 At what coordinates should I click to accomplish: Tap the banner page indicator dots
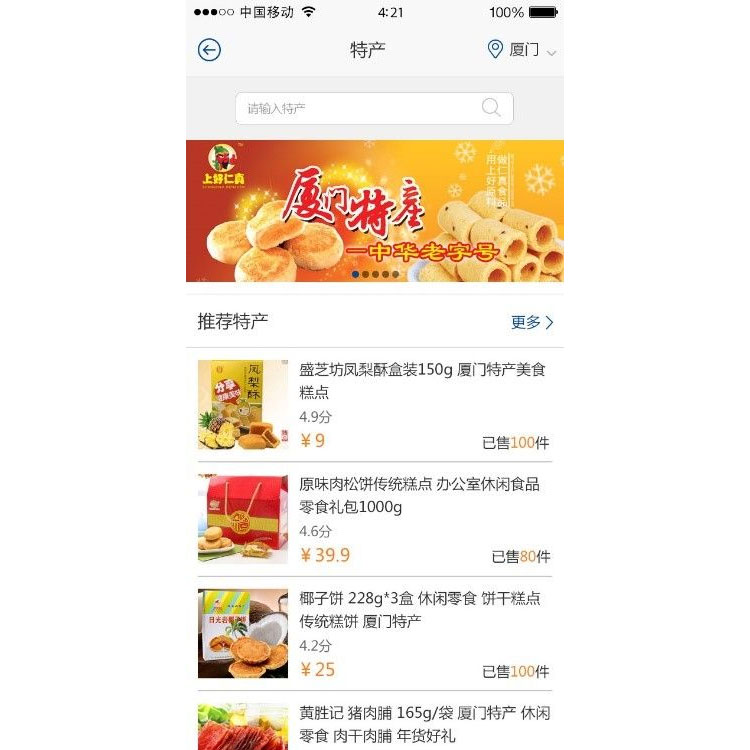point(375,274)
